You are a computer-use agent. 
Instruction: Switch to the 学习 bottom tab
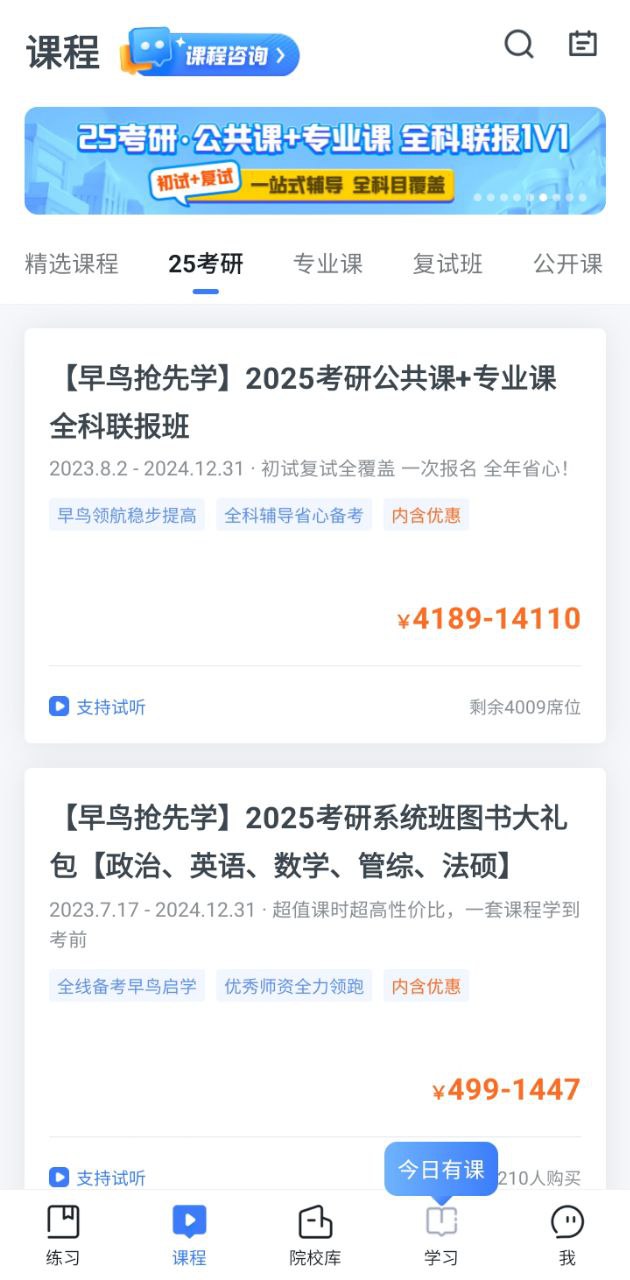[x=441, y=1235]
